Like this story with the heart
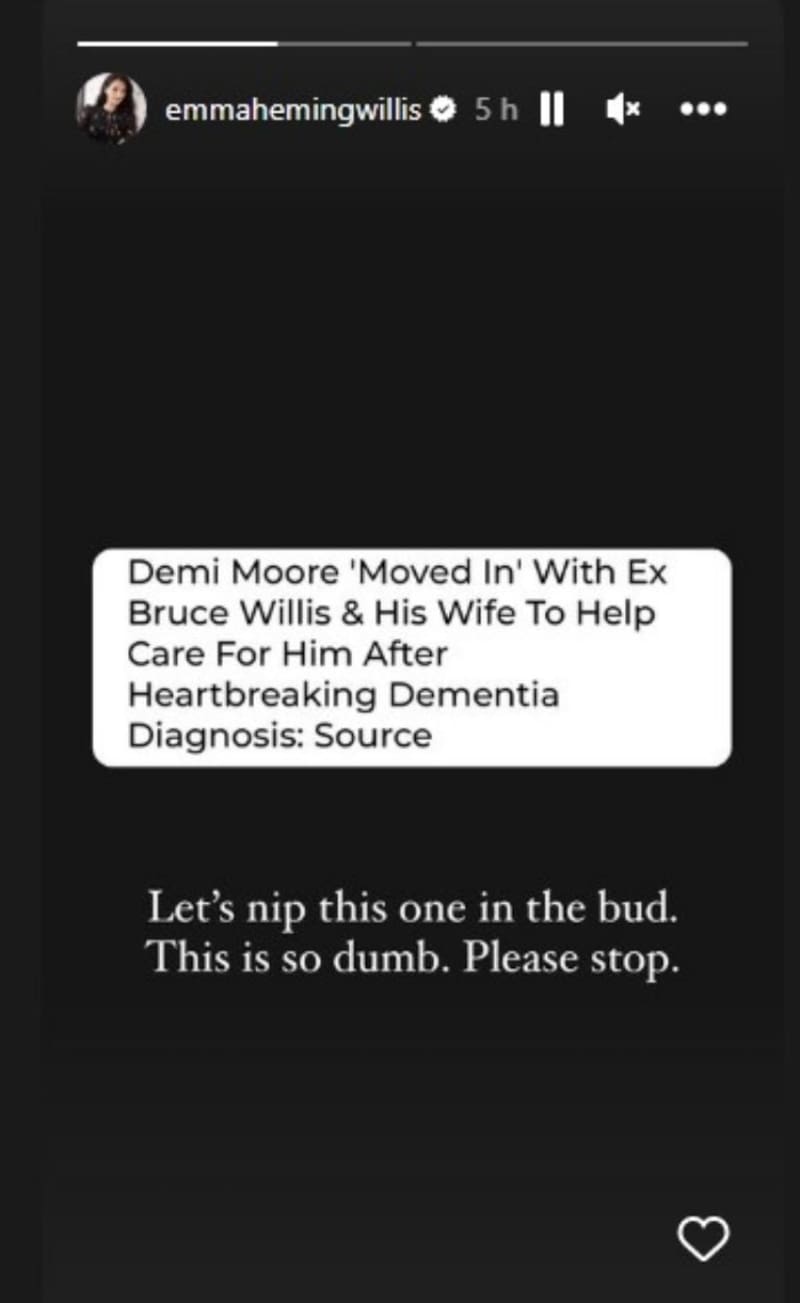The height and width of the screenshot is (1303, 800). click(x=703, y=1239)
